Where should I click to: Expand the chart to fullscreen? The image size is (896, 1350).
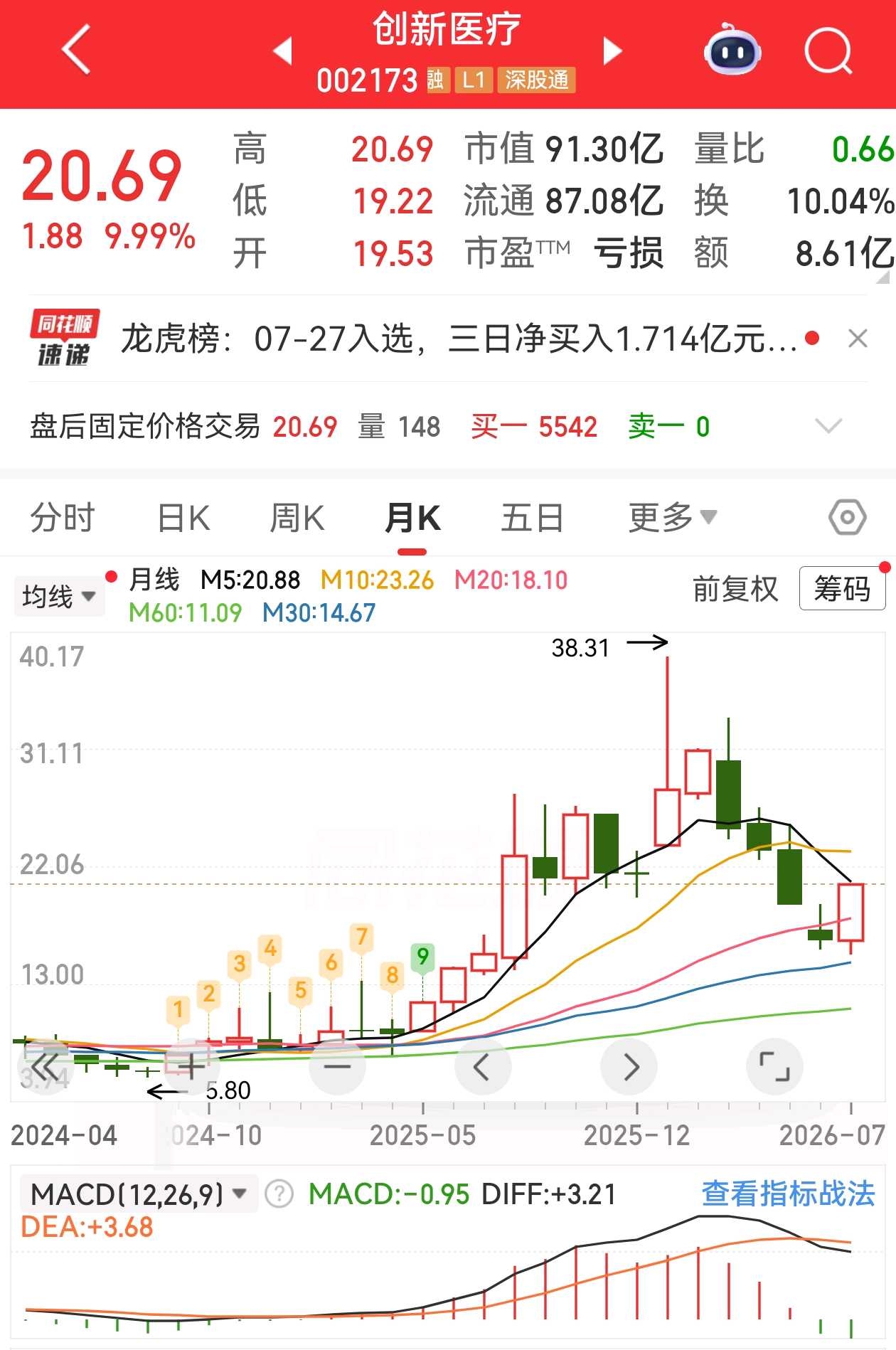pos(774,1066)
